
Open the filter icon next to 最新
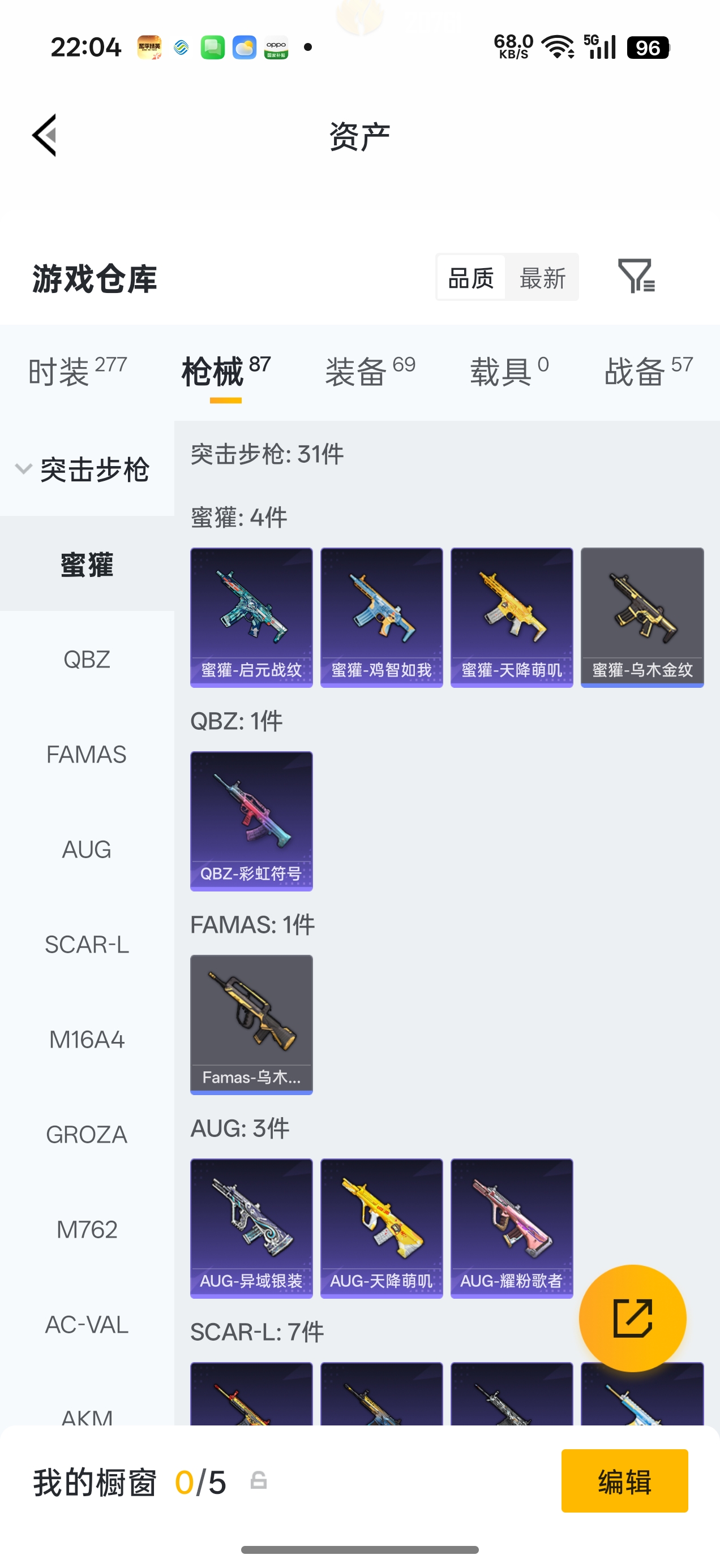click(x=636, y=277)
